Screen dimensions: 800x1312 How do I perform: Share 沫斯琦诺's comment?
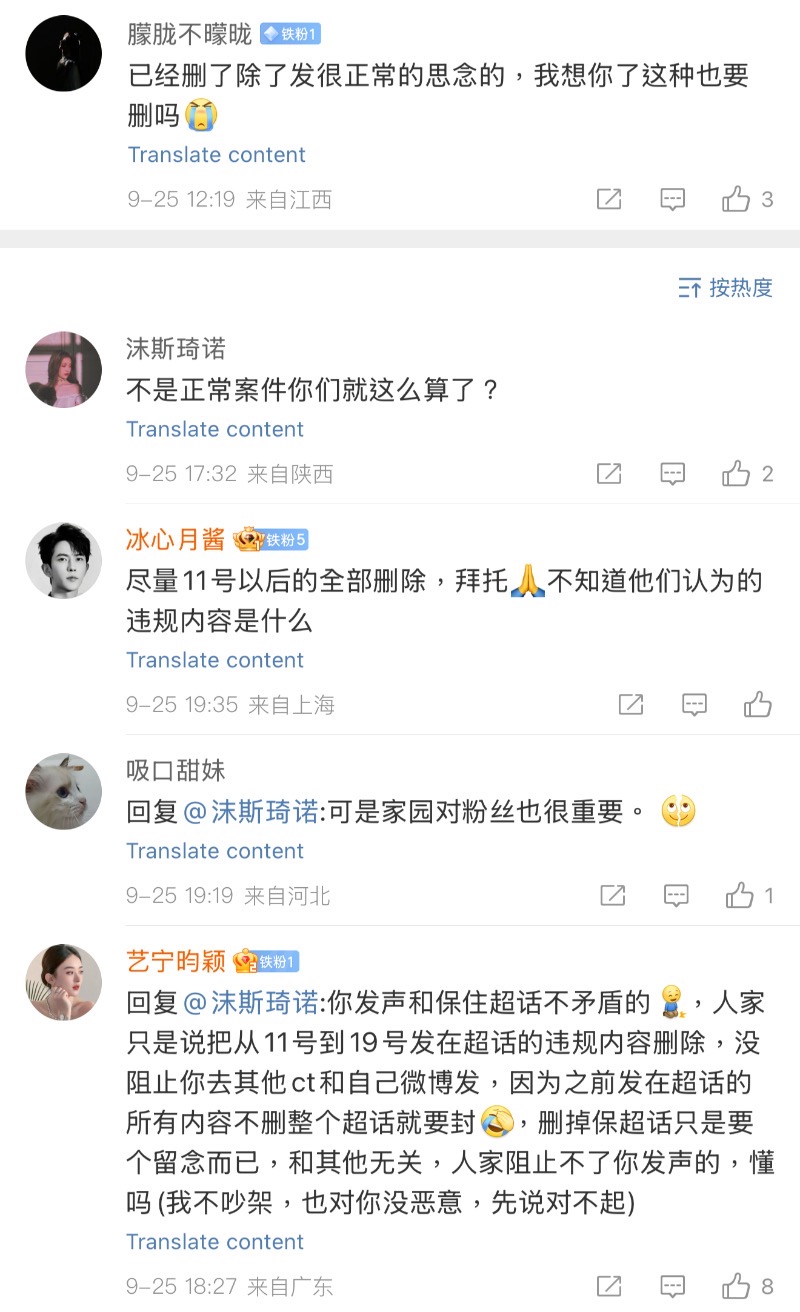point(609,473)
